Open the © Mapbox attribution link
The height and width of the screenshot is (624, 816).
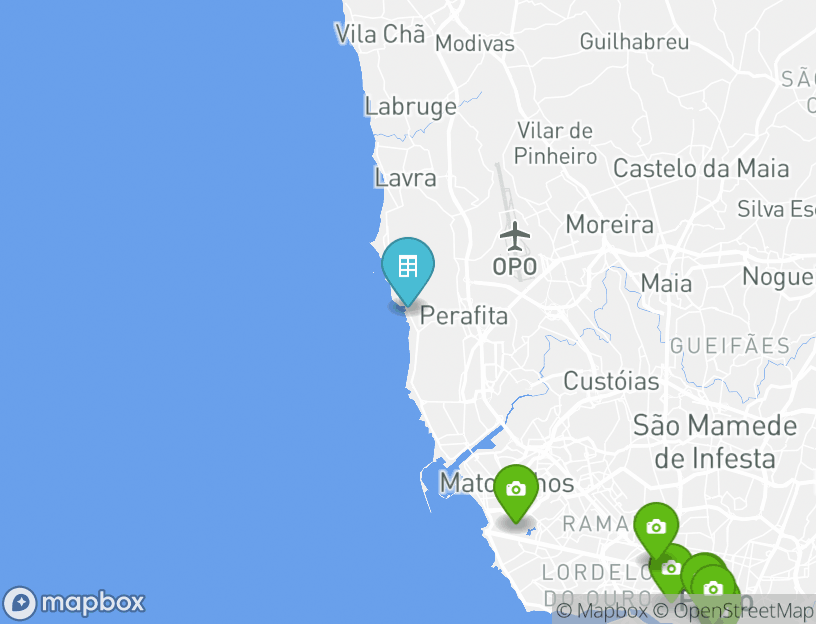pyautogui.click(x=602, y=610)
